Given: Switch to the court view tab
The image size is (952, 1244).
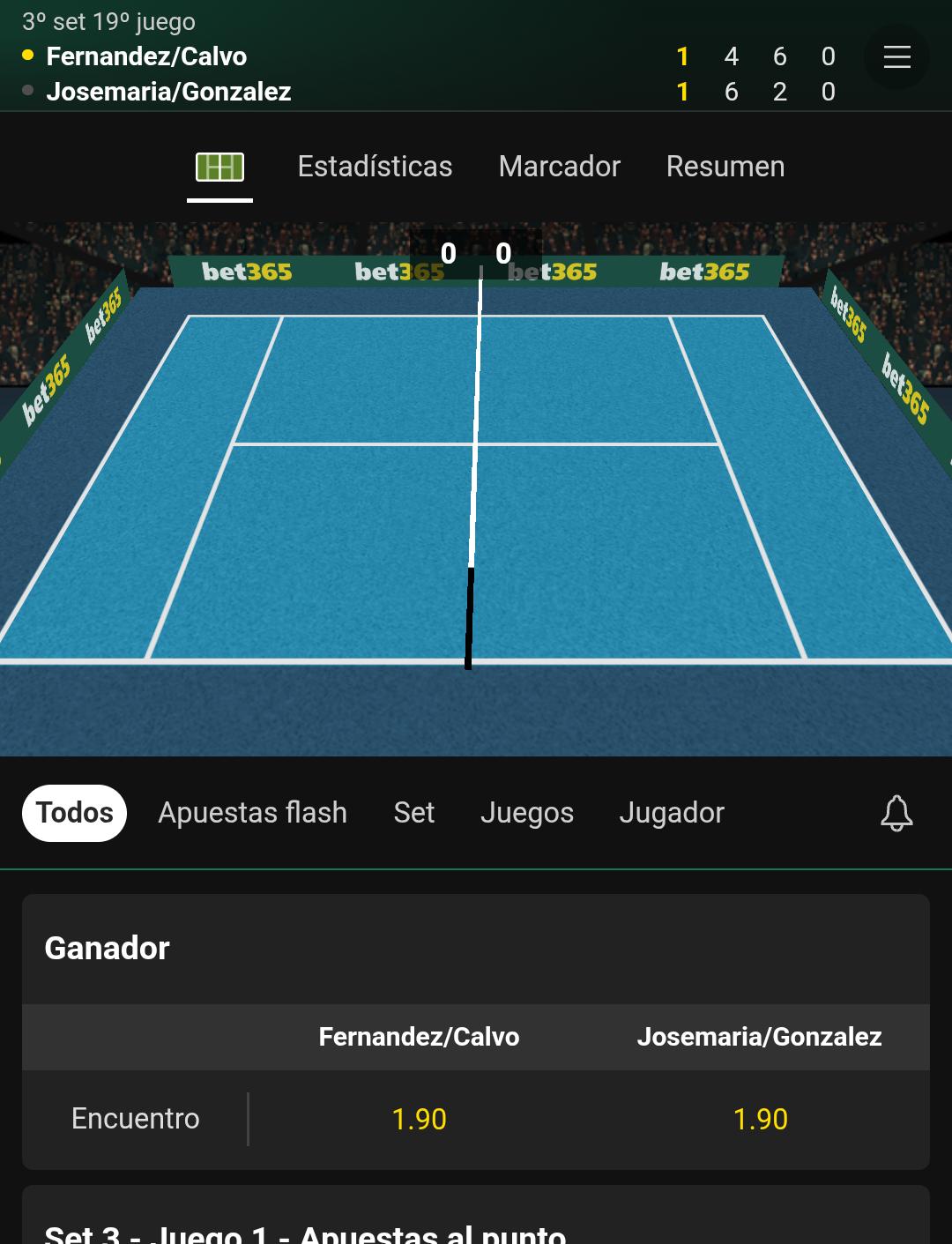Looking at the screenshot, I should tap(219, 167).
